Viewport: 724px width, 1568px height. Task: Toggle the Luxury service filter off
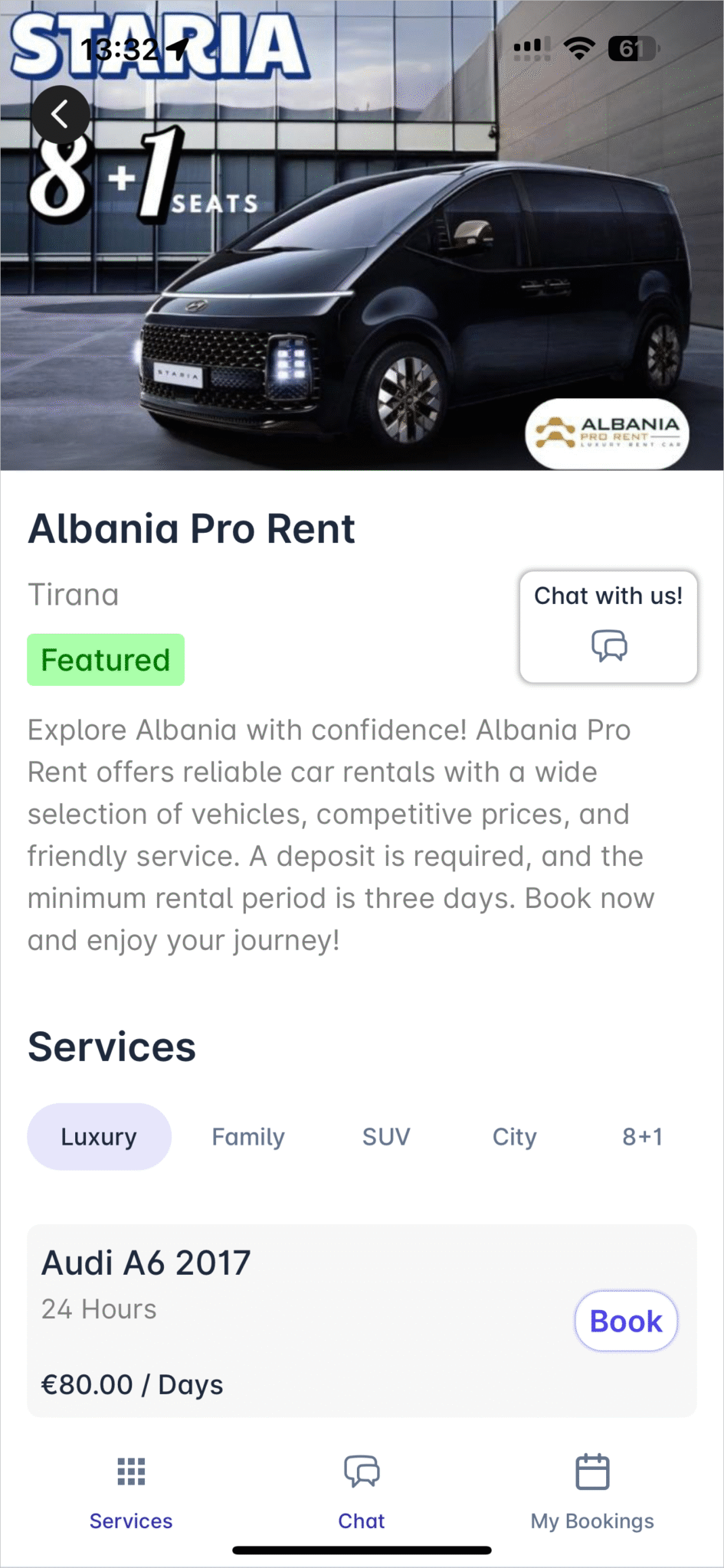[99, 1136]
